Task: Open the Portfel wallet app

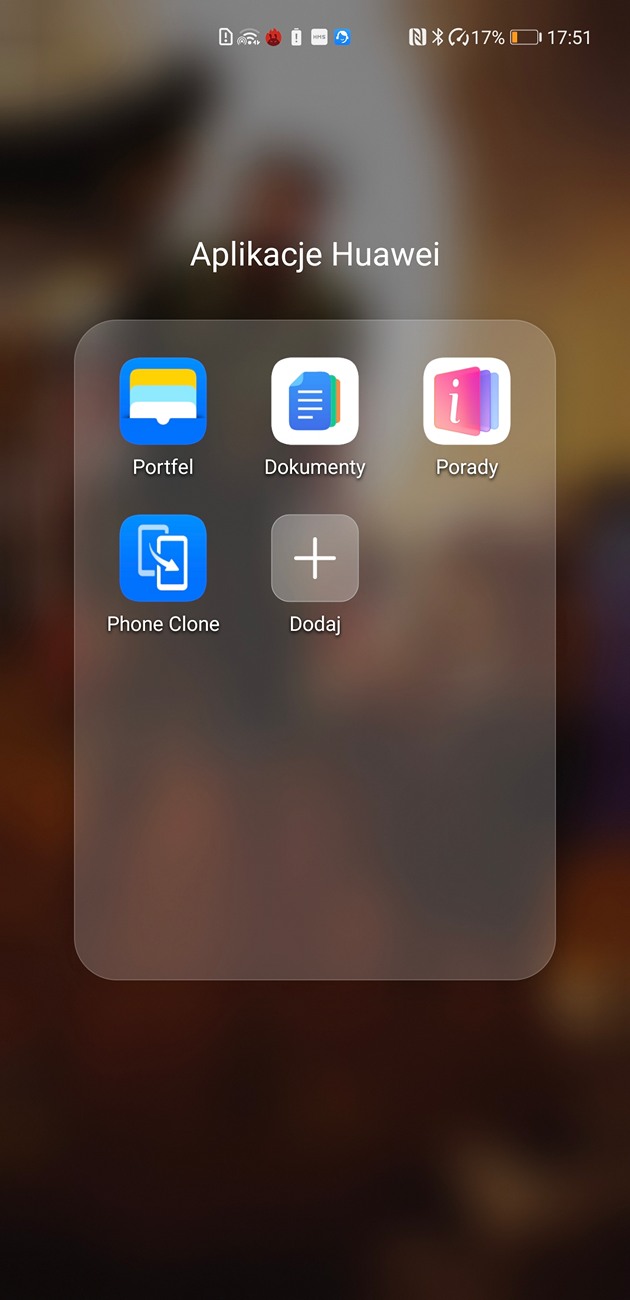Action: click(x=163, y=401)
